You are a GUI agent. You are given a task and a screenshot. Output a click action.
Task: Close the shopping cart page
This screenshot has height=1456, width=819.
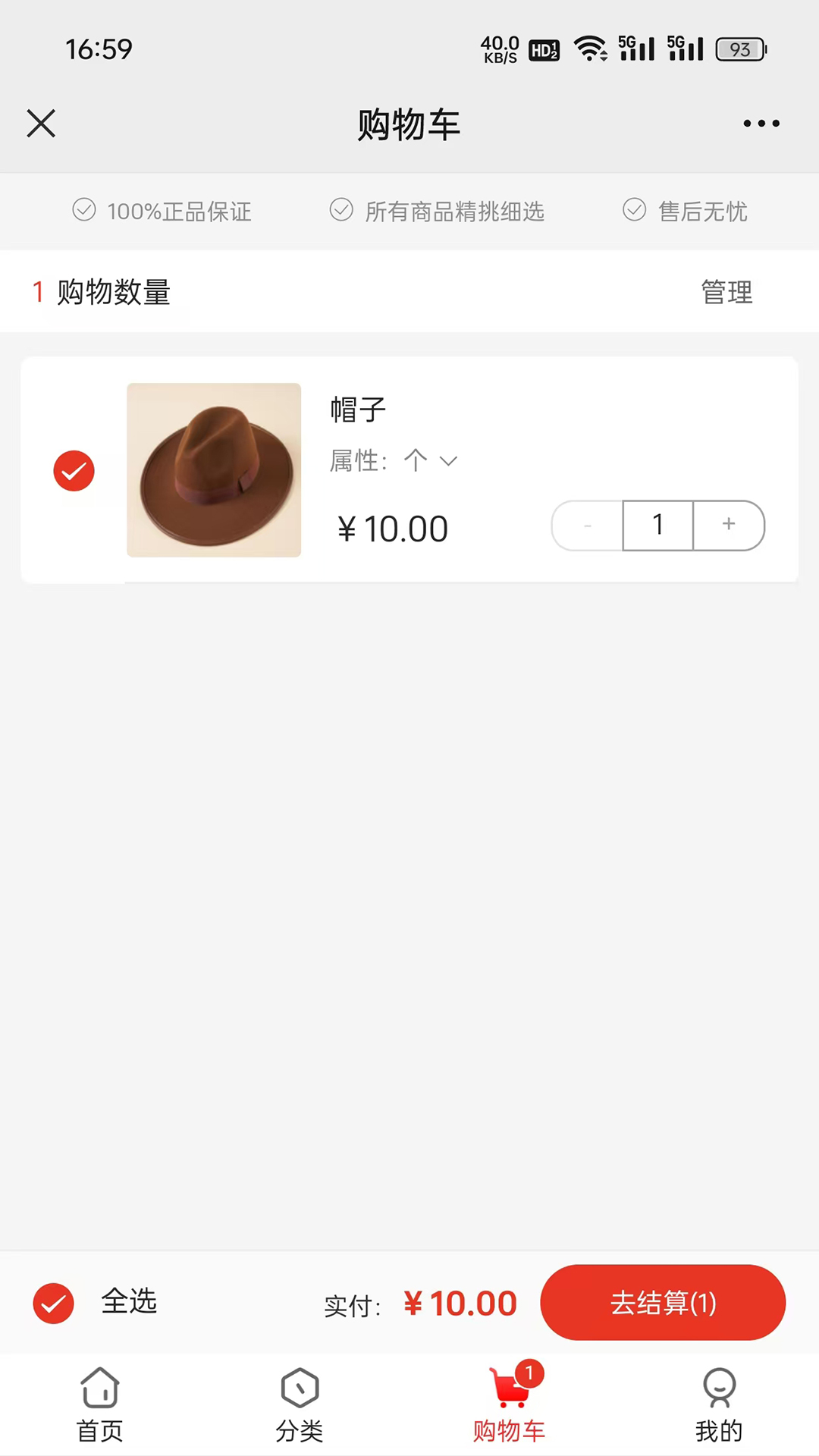coord(41,124)
